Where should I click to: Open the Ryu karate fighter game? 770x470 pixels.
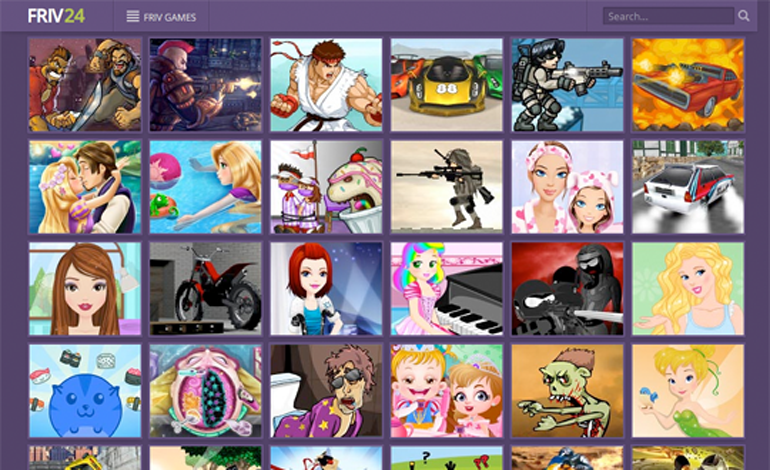point(326,85)
